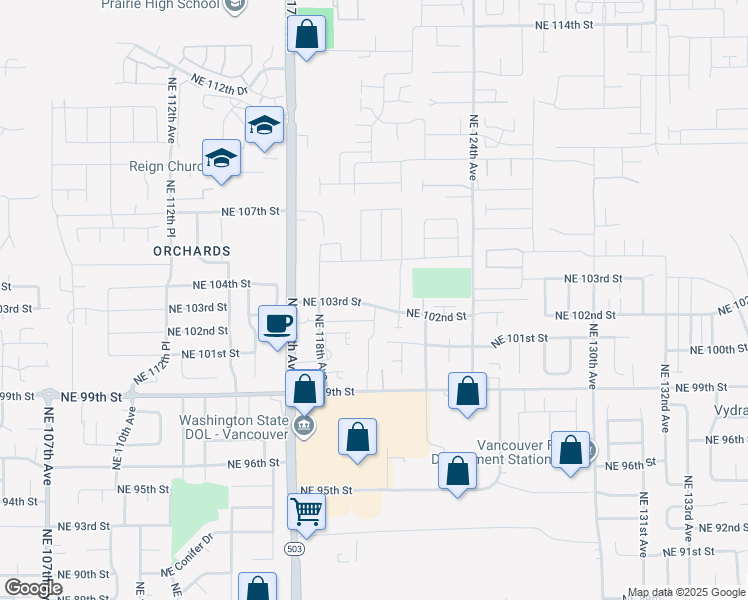Open the Washington State DOL place icon
Screen dimensions: 748x600
pyautogui.click(x=304, y=424)
